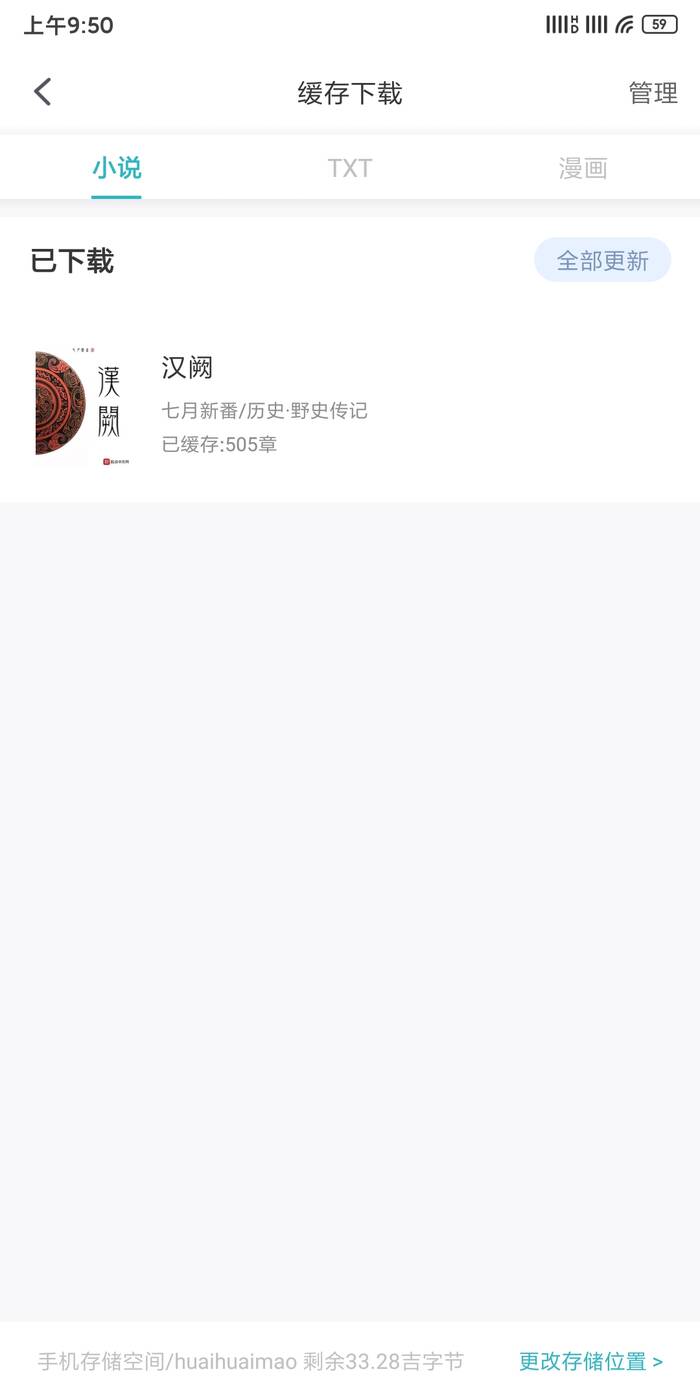The image size is (700, 1400).
Task: Switch to the 小说 tab
Action: tap(117, 168)
